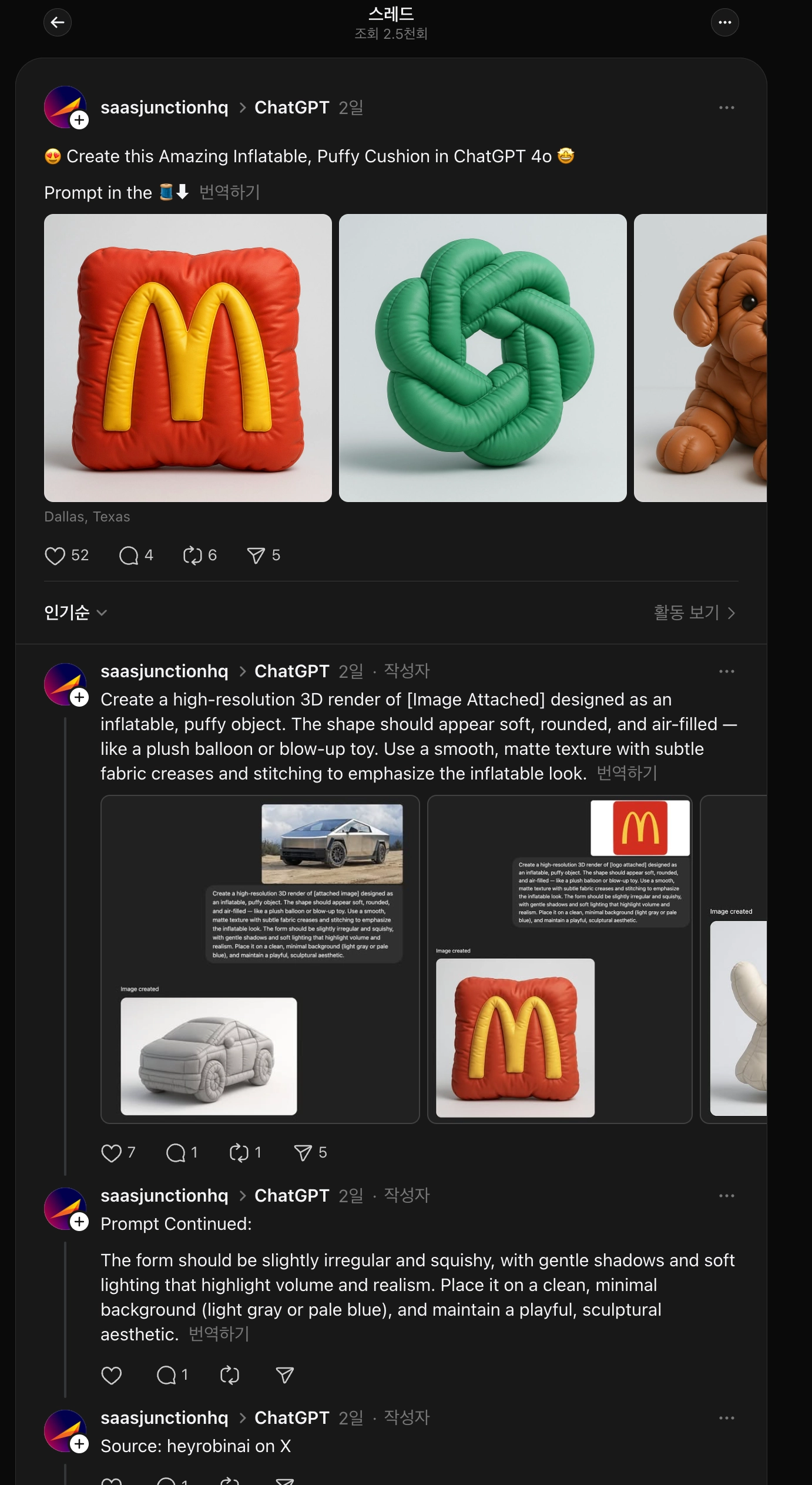
Task: Open the McDonald's cushion image in the main post
Action: [188, 358]
